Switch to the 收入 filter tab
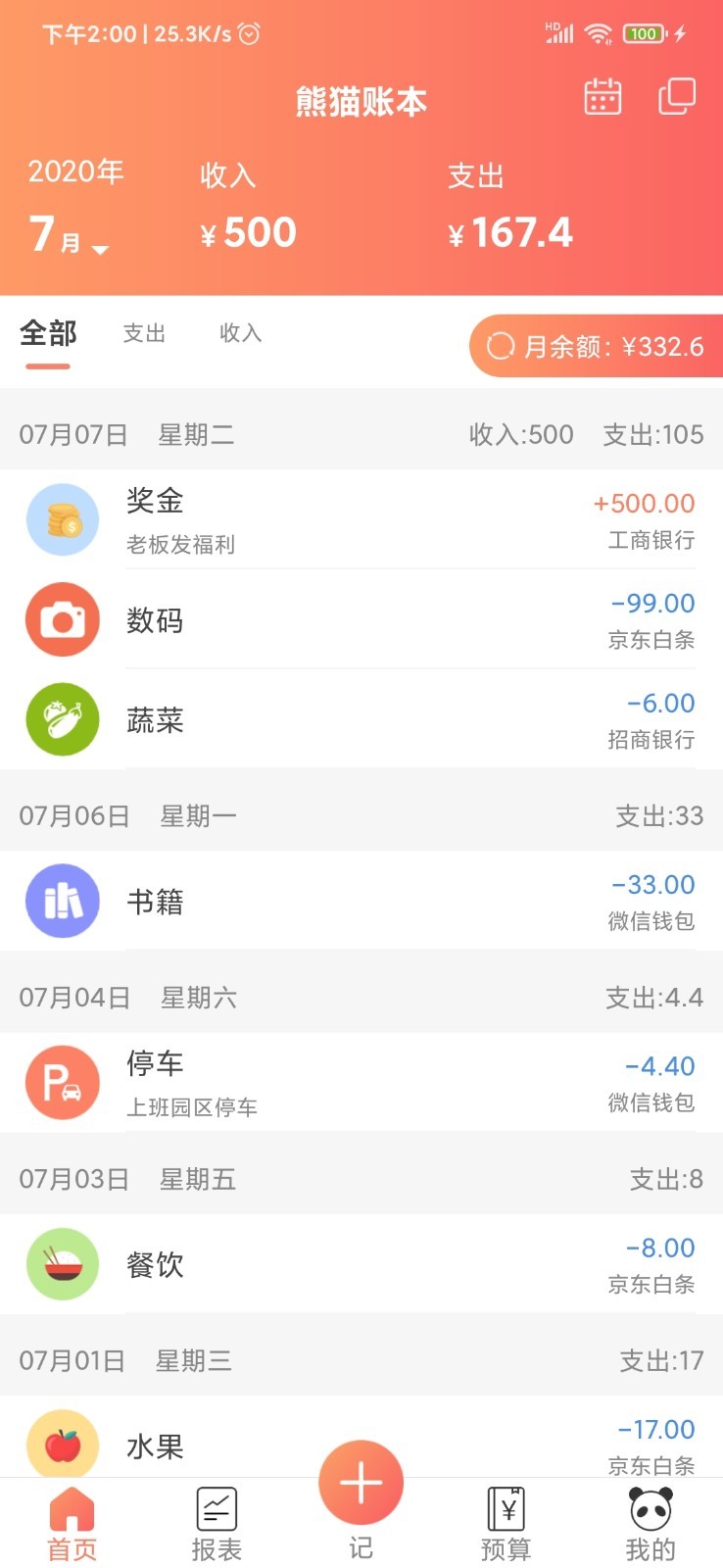 (238, 333)
